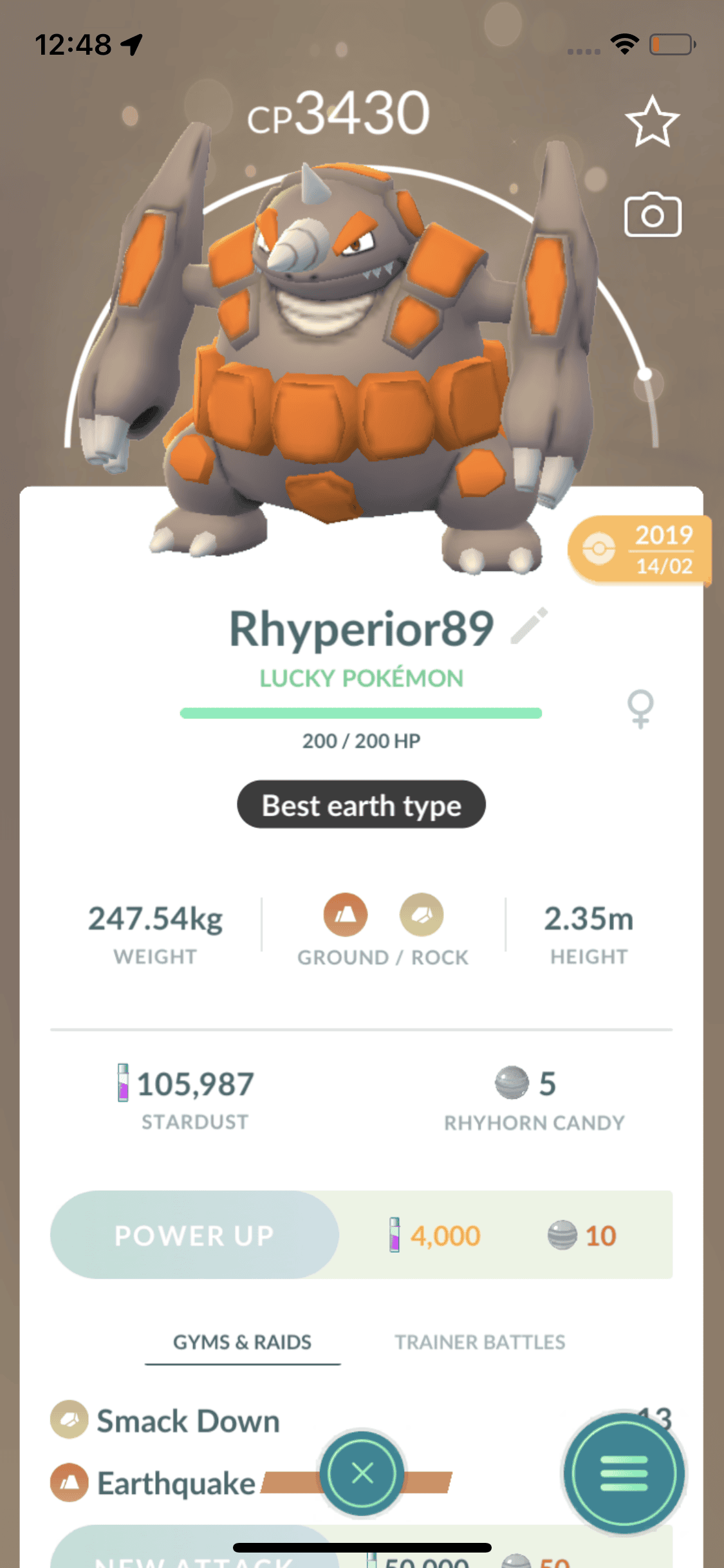Screen dimensions: 724x1568
Task: Close the Pokémon details screen
Action: (362, 1473)
